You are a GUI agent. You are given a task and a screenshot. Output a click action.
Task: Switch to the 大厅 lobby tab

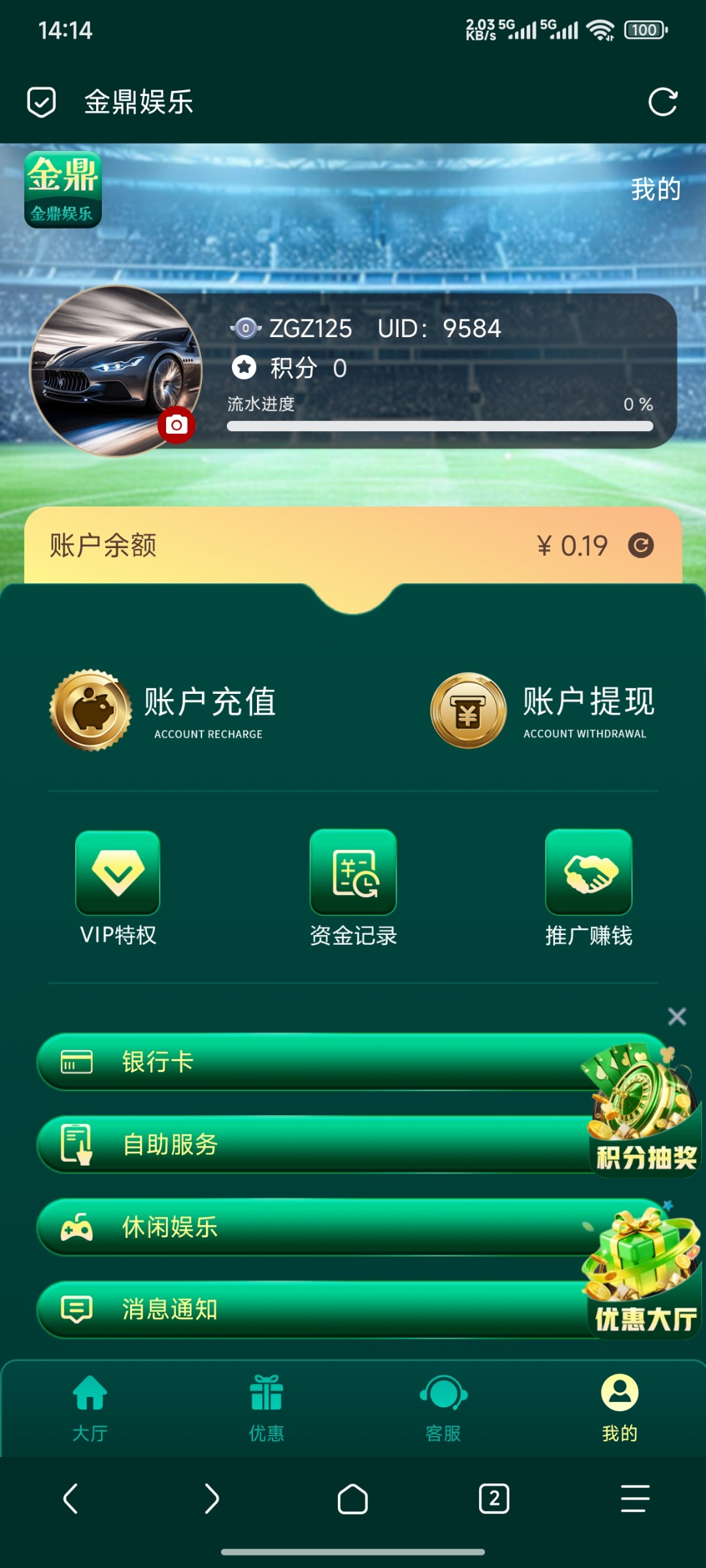coord(90,1408)
